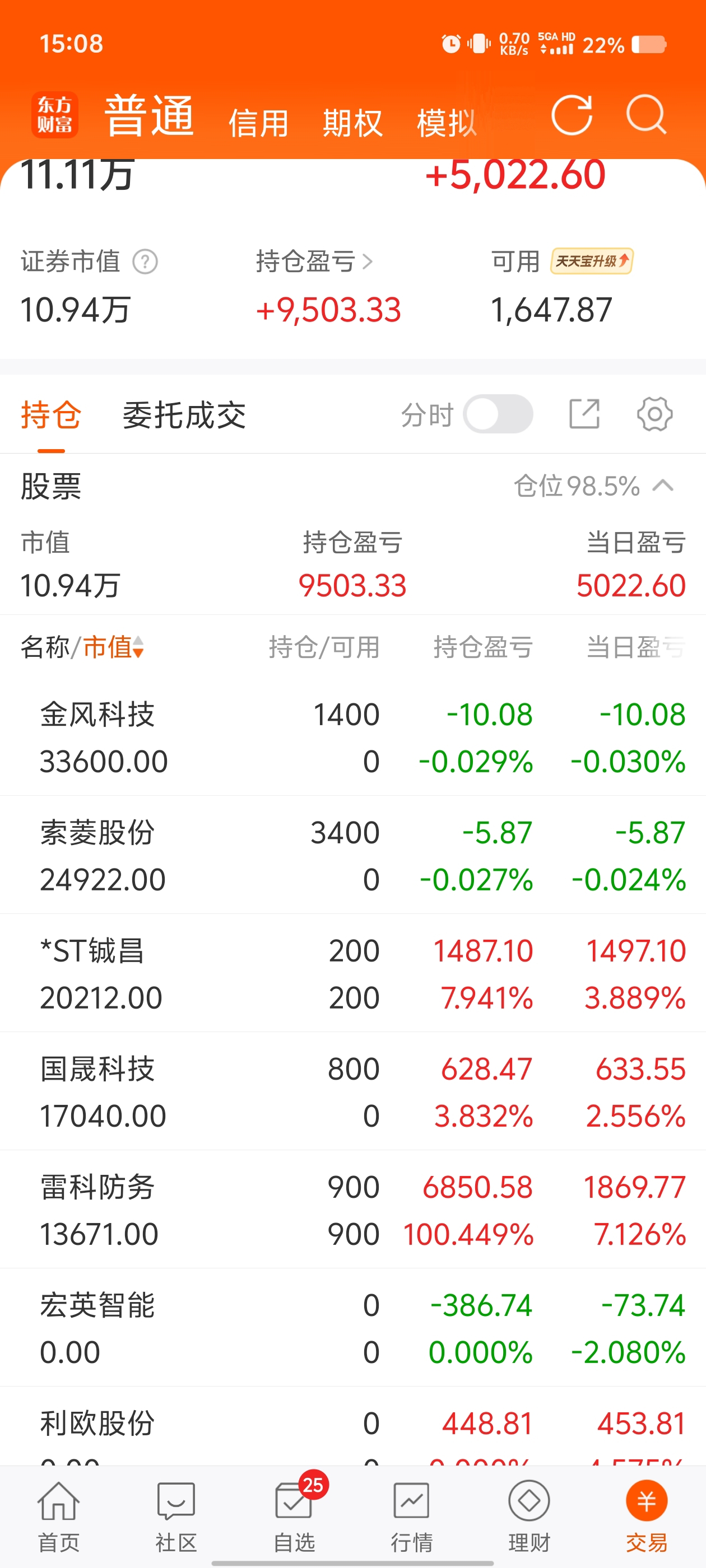The height and width of the screenshot is (1568, 706).
Task: Open the share/export icon beside settings
Action: tap(583, 413)
